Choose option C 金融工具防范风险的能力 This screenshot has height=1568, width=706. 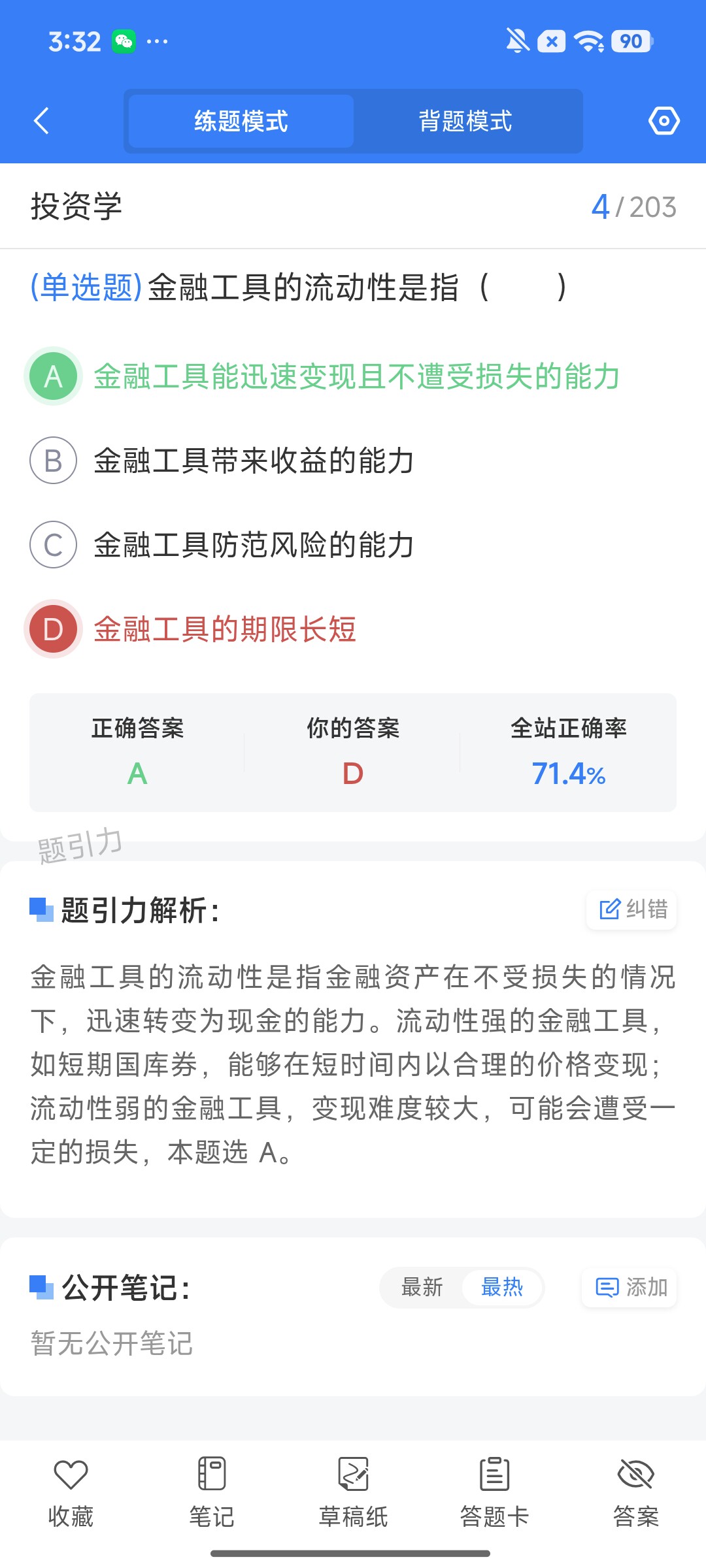point(222,545)
